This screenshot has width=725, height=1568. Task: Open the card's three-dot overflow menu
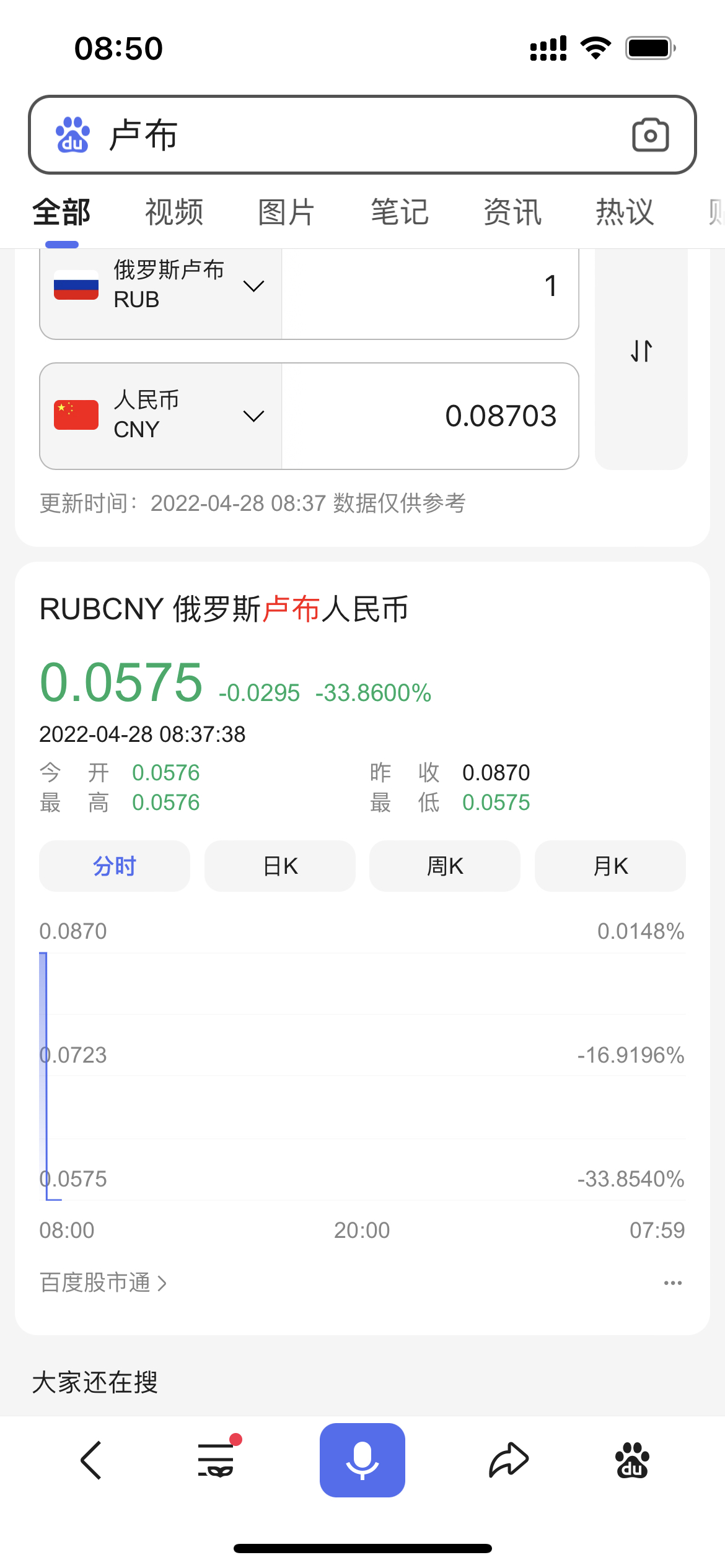pyautogui.click(x=673, y=1283)
